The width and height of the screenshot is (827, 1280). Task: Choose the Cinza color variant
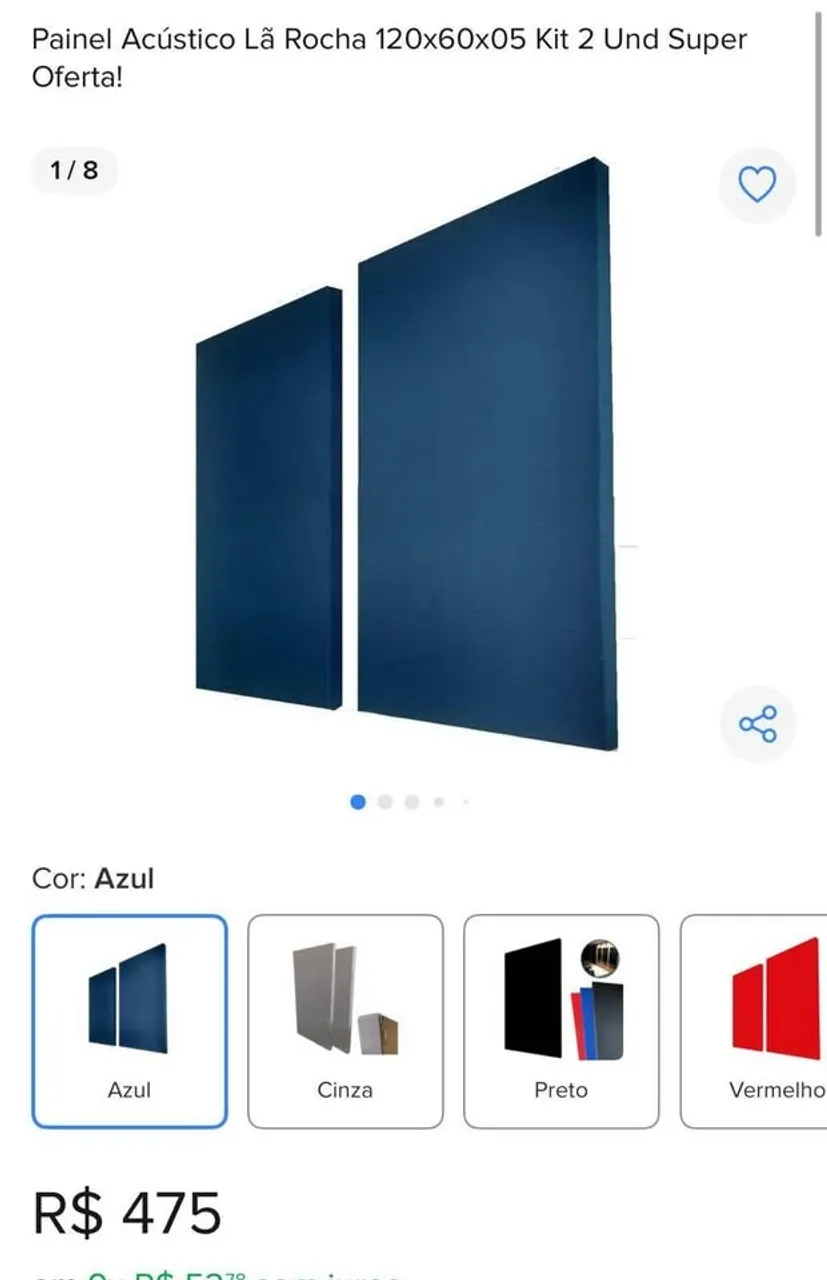click(345, 1021)
